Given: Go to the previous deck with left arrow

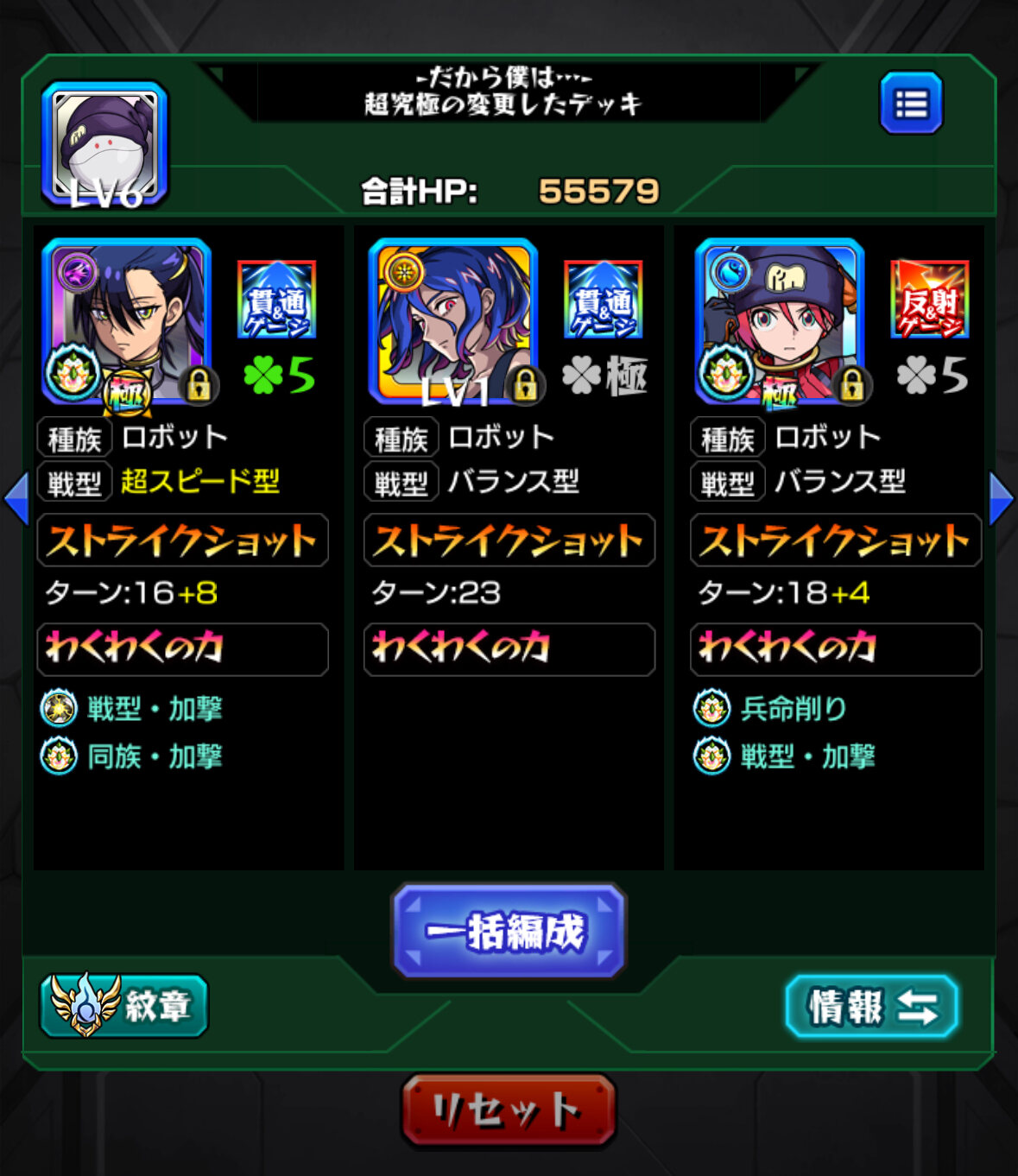Looking at the screenshot, I should 16,498.
